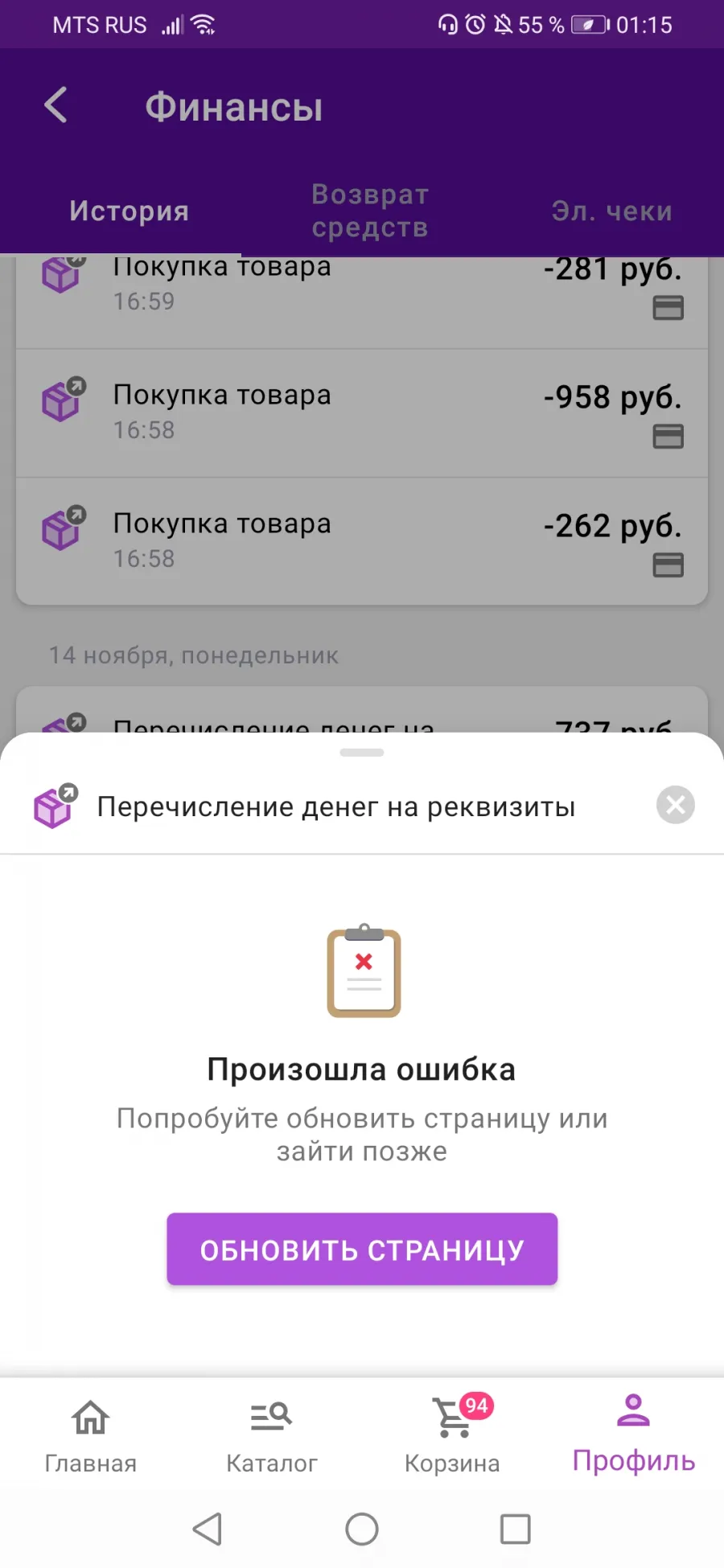The image size is (724, 1568).
Task: Select the Профиль tab
Action: (633, 1435)
